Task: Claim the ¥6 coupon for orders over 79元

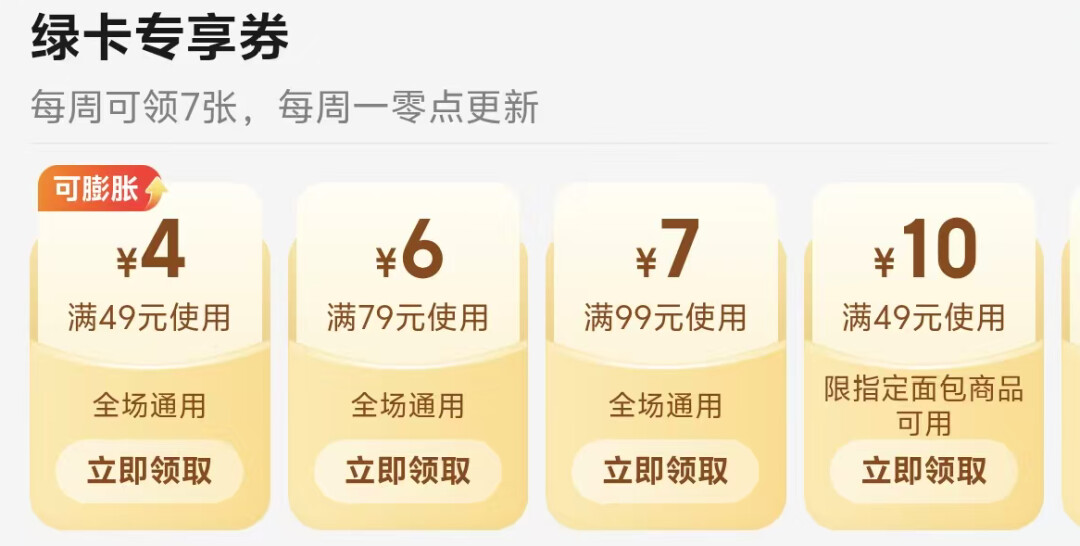Action: pos(407,471)
